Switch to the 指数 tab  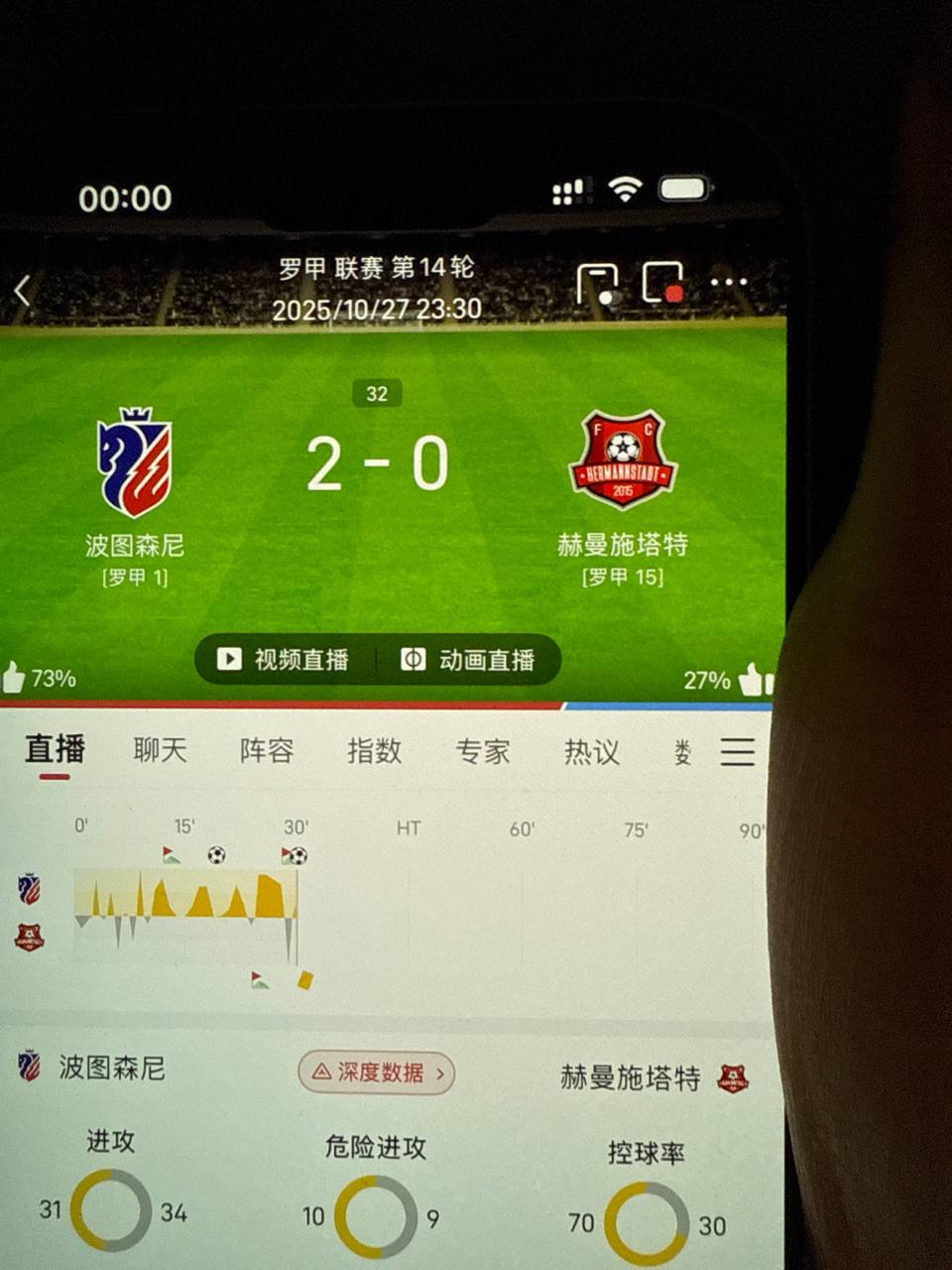tap(374, 751)
